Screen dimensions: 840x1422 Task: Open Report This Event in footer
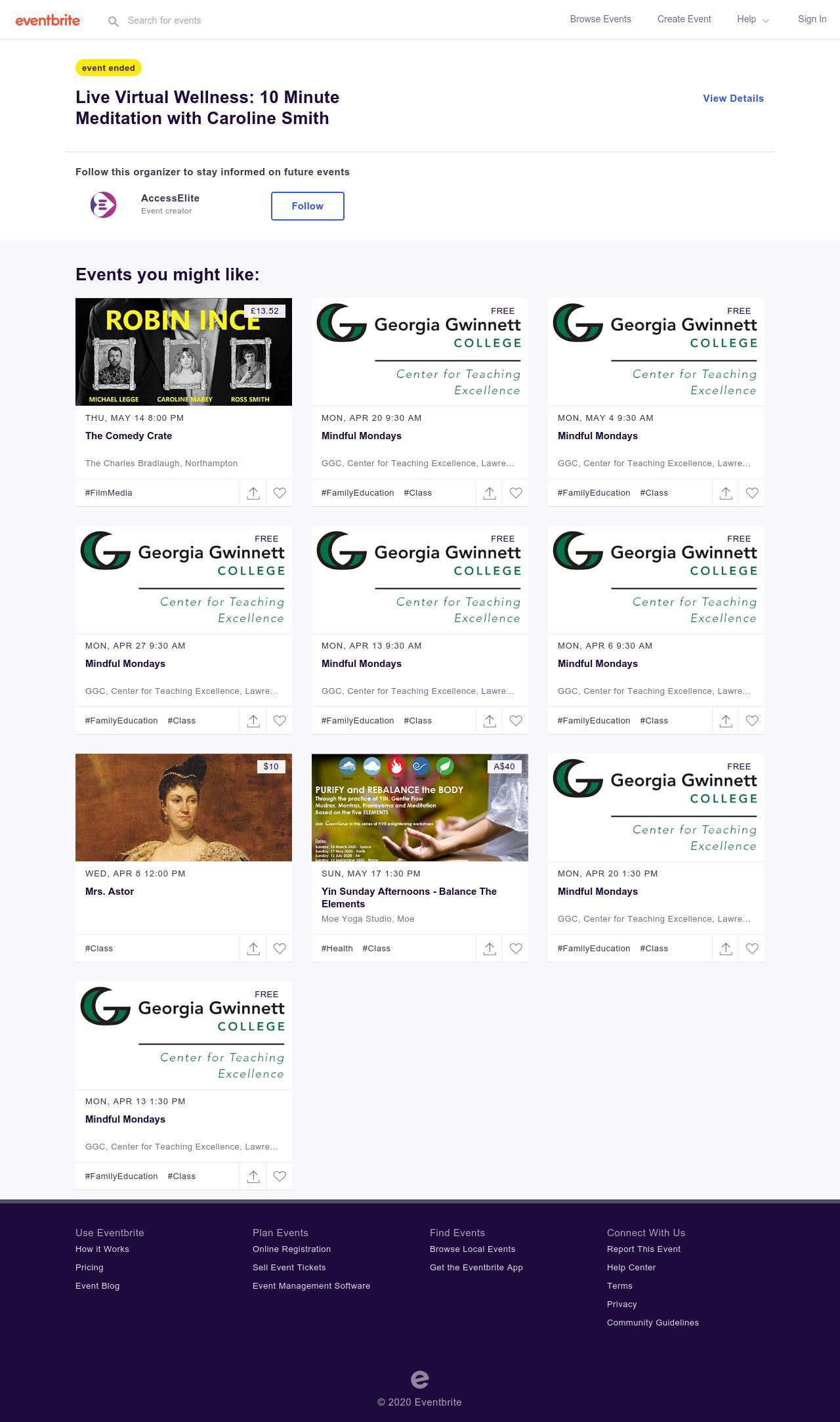pyautogui.click(x=643, y=1249)
